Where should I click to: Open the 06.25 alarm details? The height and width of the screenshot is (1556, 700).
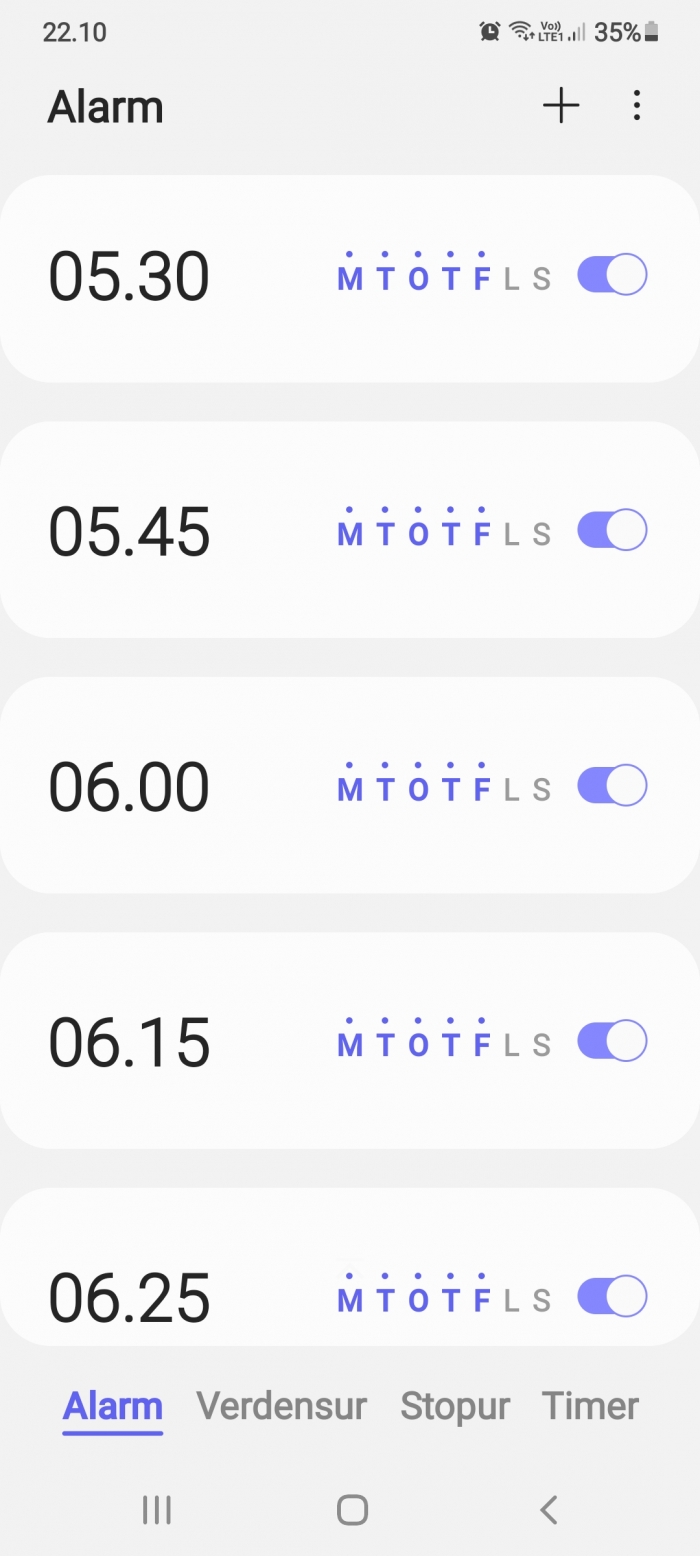coord(350,1267)
